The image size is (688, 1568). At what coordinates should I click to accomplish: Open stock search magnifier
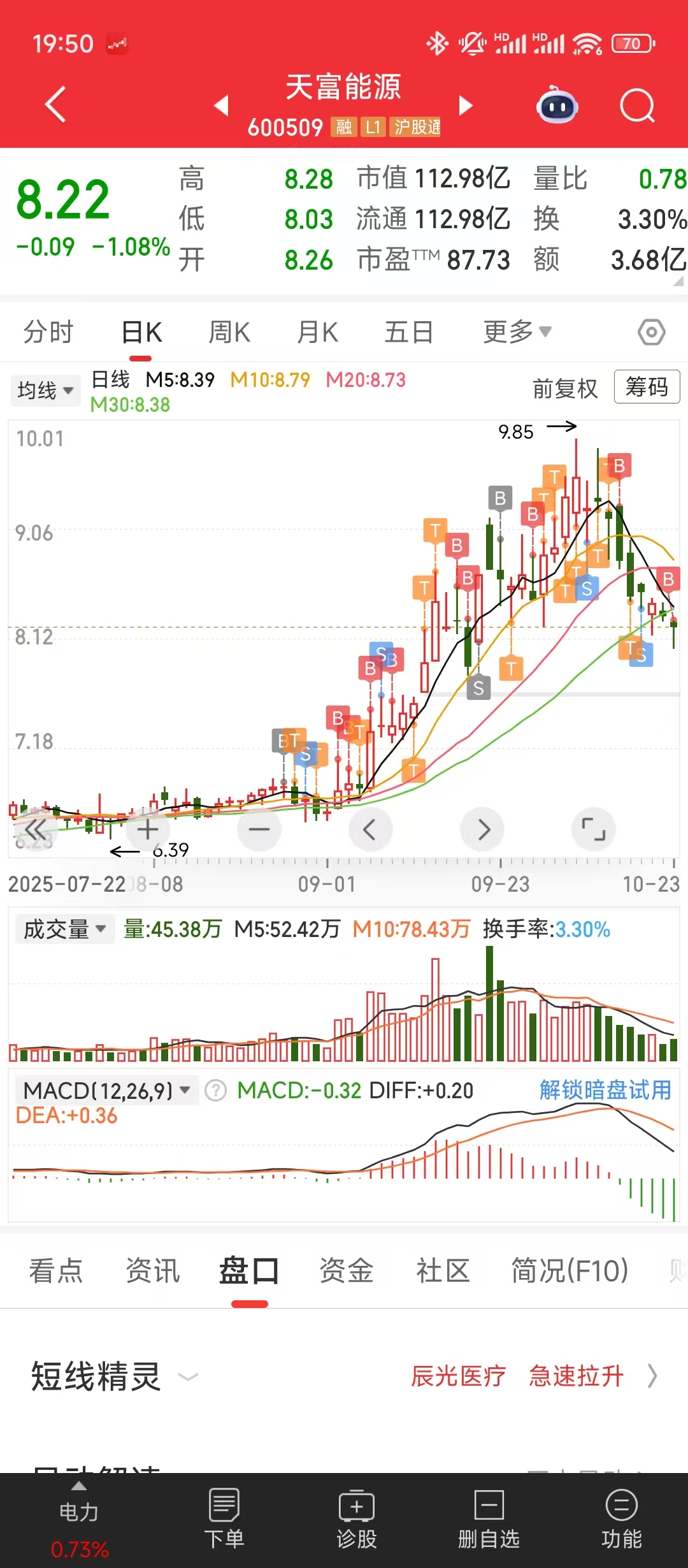638,105
